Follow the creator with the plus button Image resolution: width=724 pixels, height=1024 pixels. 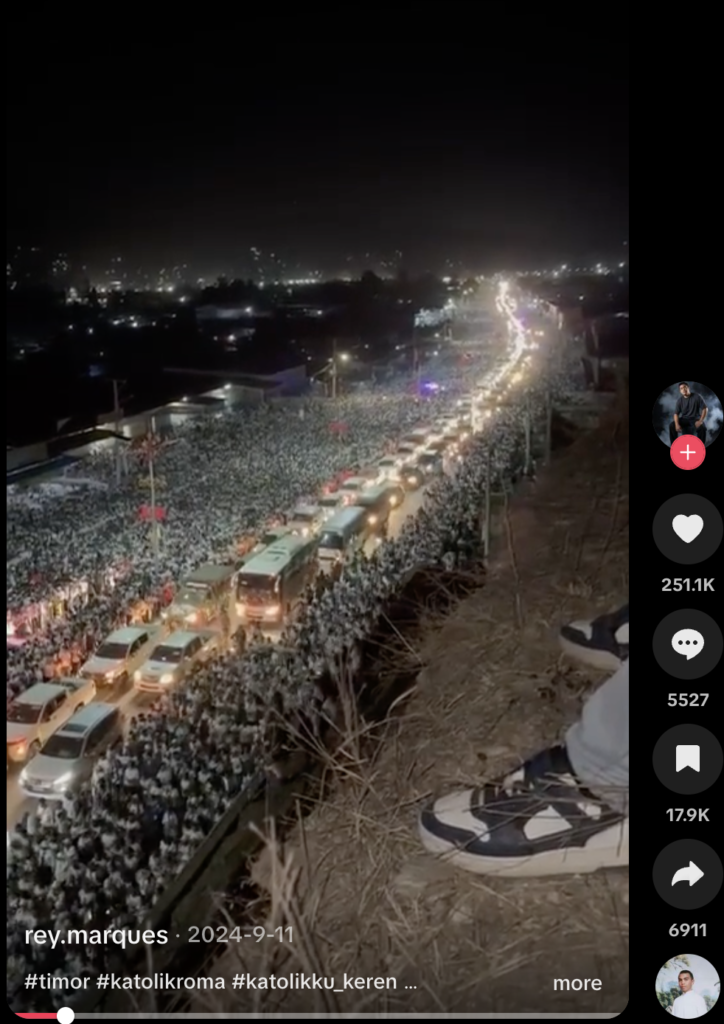(x=687, y=452)
